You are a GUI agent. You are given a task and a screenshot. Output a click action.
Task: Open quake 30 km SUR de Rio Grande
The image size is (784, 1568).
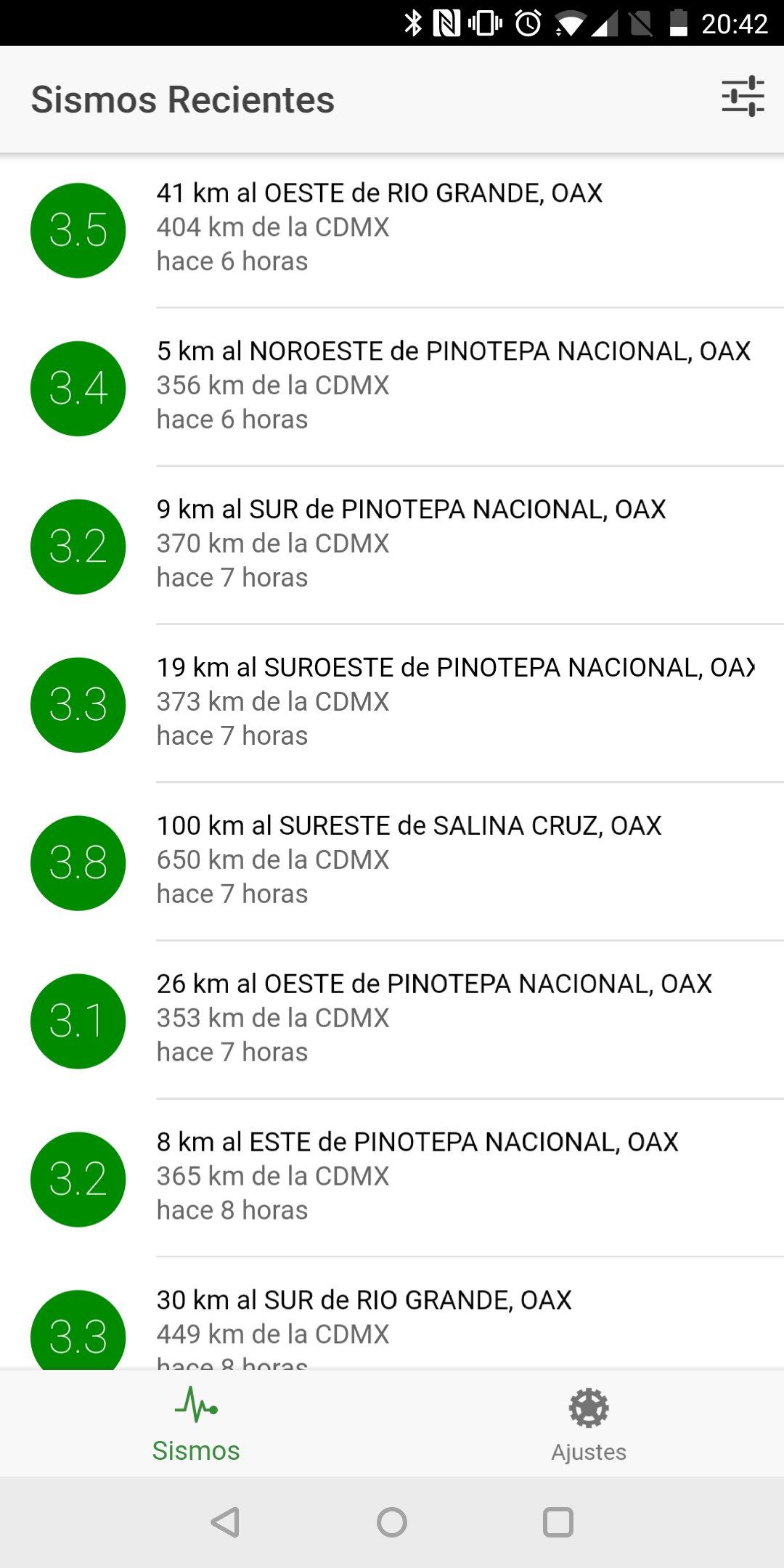pyautogui.click(x=392, y=1321)
